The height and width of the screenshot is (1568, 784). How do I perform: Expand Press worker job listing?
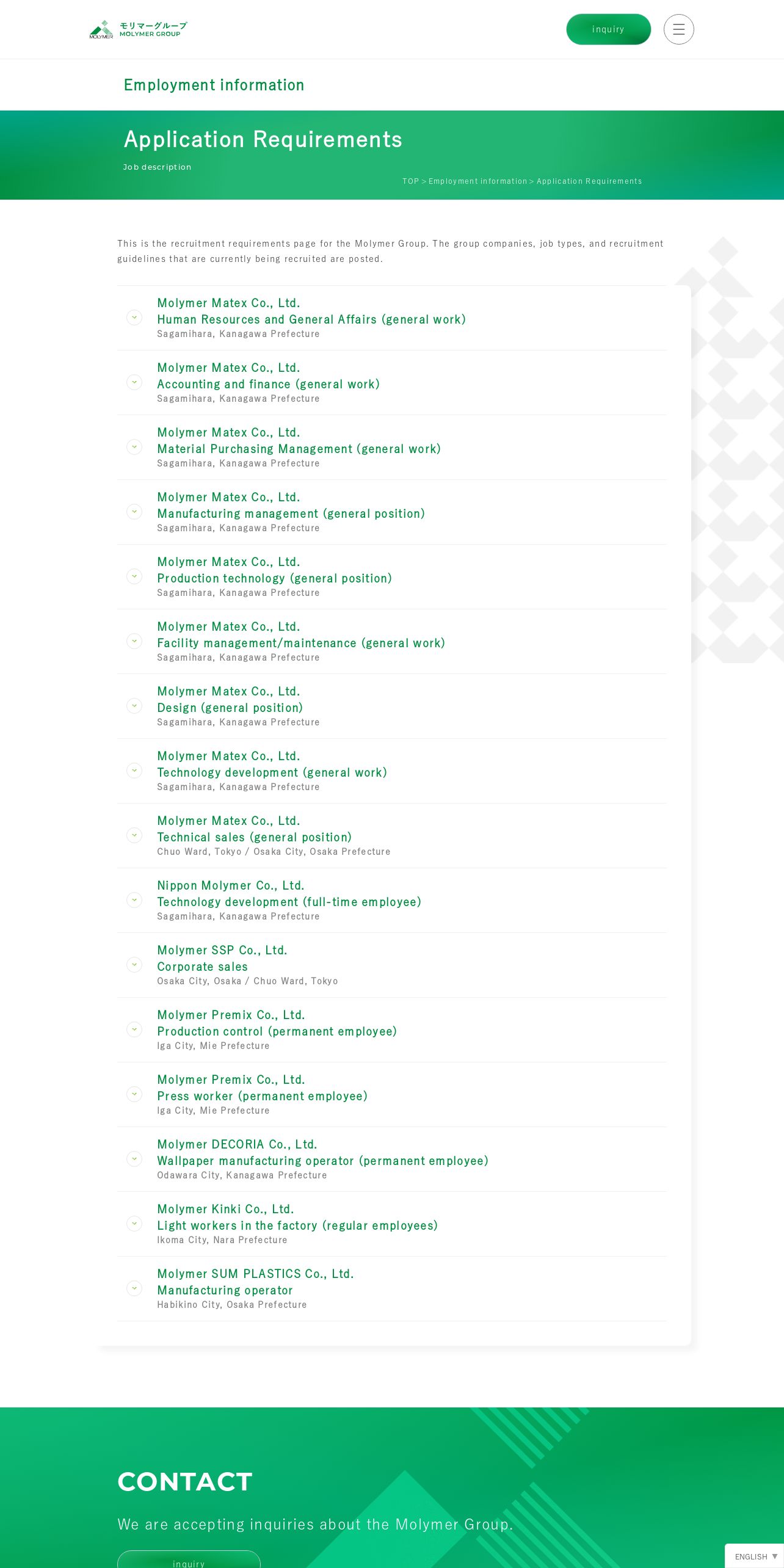point(391,1094)
